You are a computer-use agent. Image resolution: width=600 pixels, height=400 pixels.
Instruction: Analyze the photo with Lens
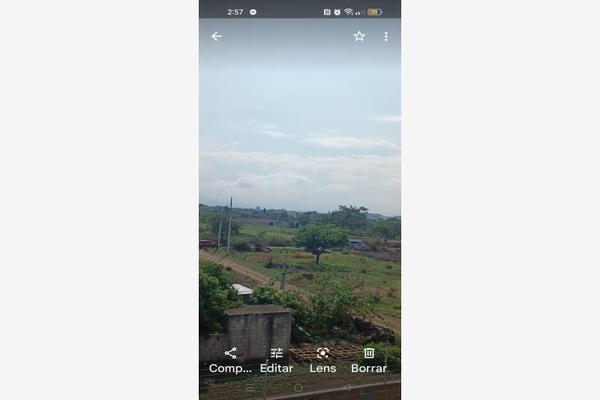click(322, 359)
